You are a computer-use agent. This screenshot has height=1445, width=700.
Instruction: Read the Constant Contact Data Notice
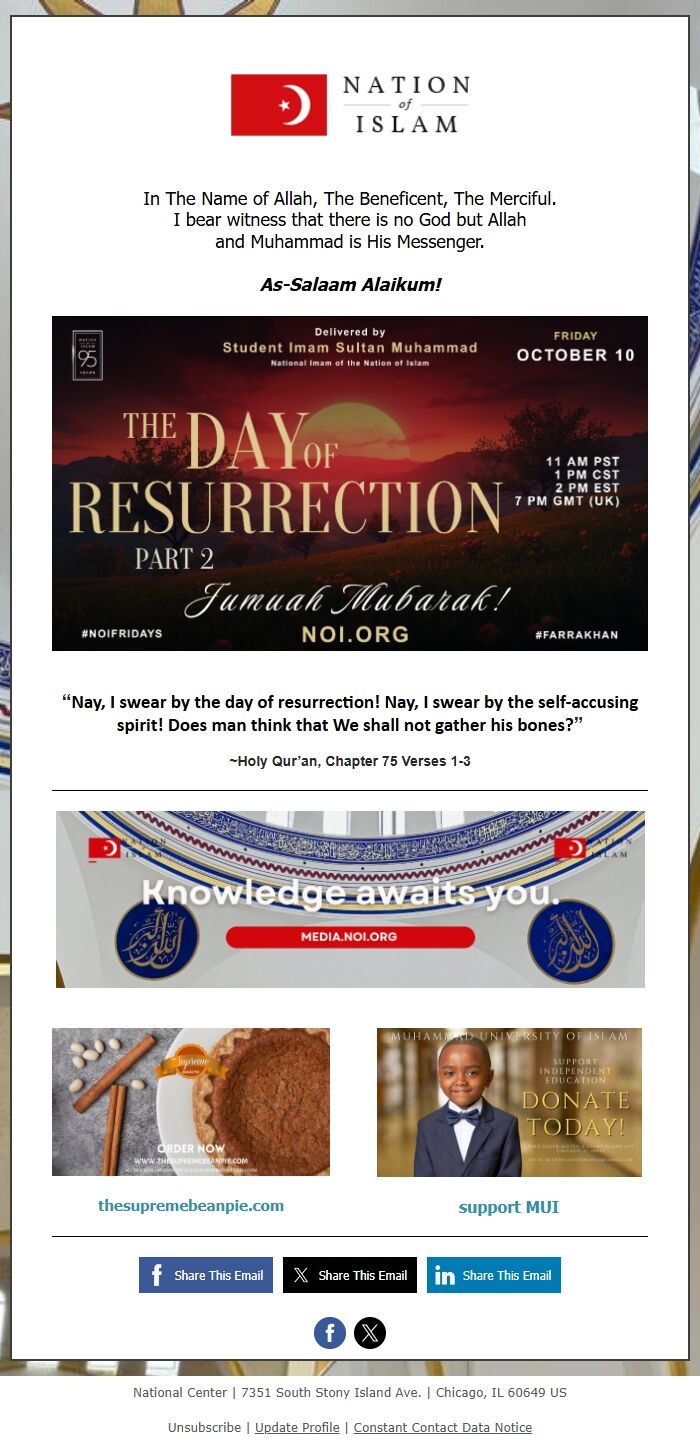pos(442,1427)
